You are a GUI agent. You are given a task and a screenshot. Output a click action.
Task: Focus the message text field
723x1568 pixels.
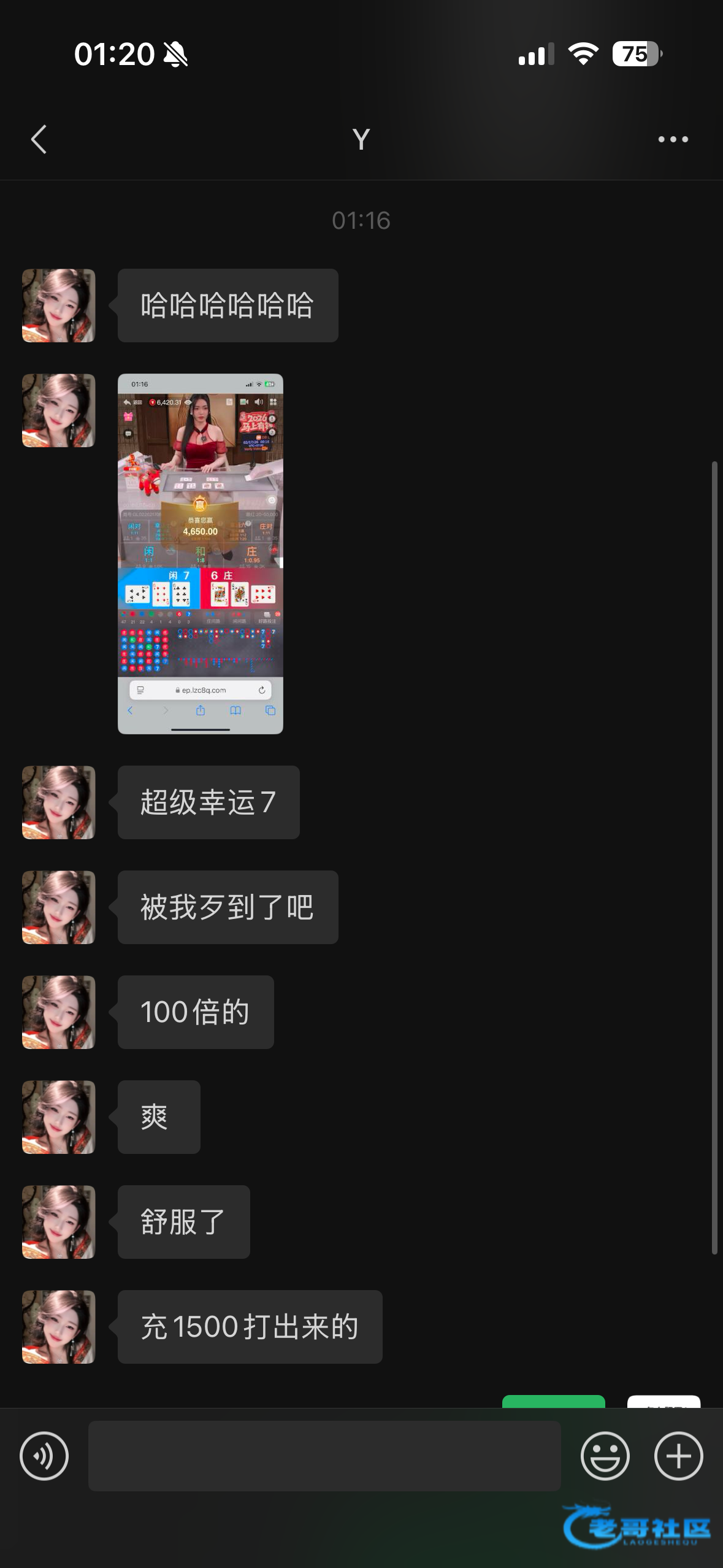coord(324,1456)
